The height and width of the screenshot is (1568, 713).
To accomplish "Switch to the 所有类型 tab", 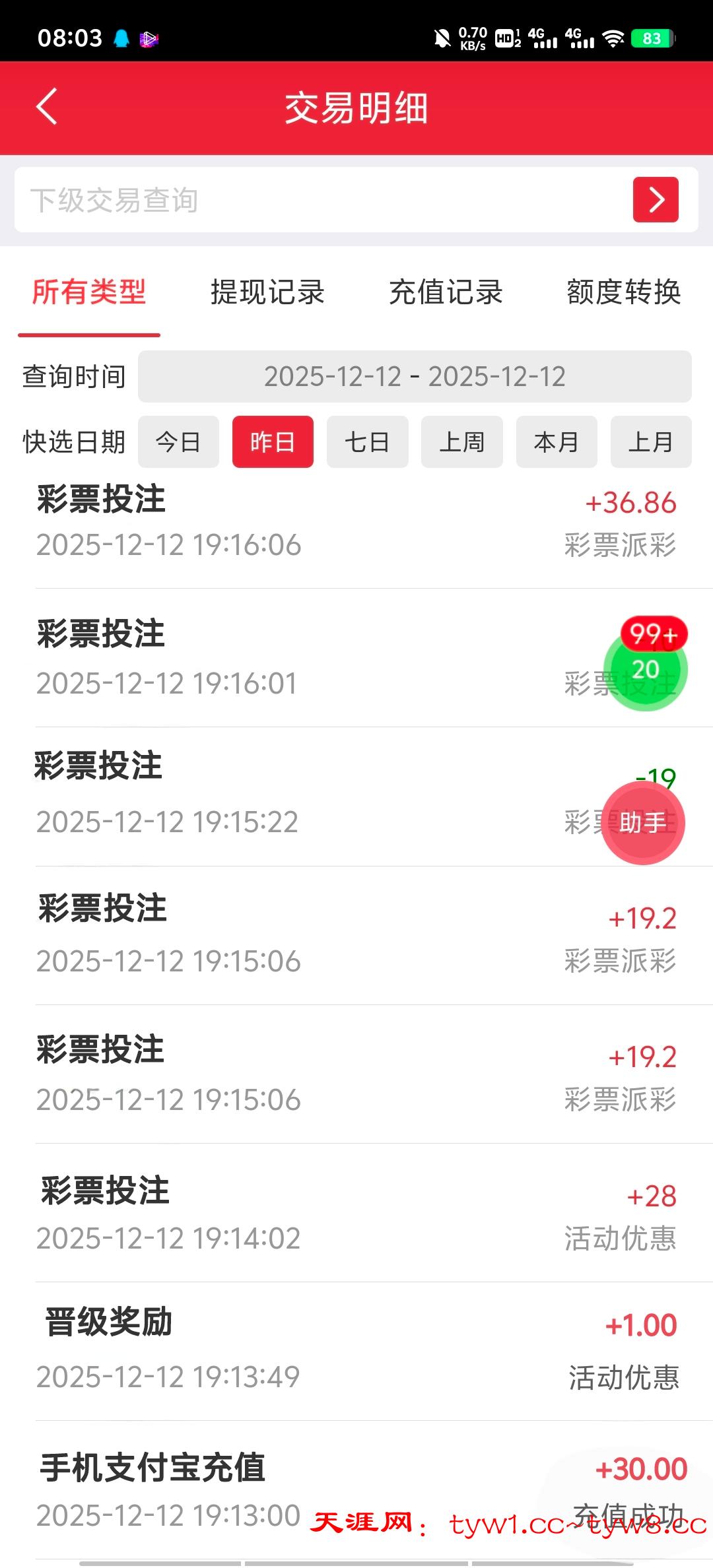I will click(x=89, y=292).
